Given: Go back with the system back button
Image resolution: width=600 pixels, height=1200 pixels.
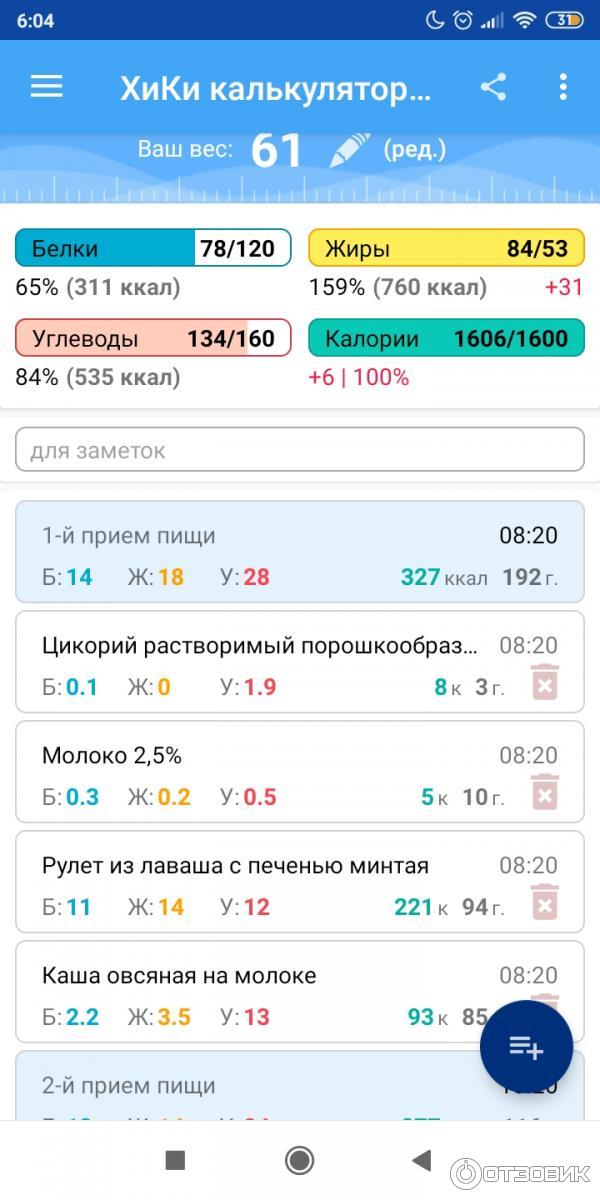Looking at the screenshot, I should [422, 1160].
